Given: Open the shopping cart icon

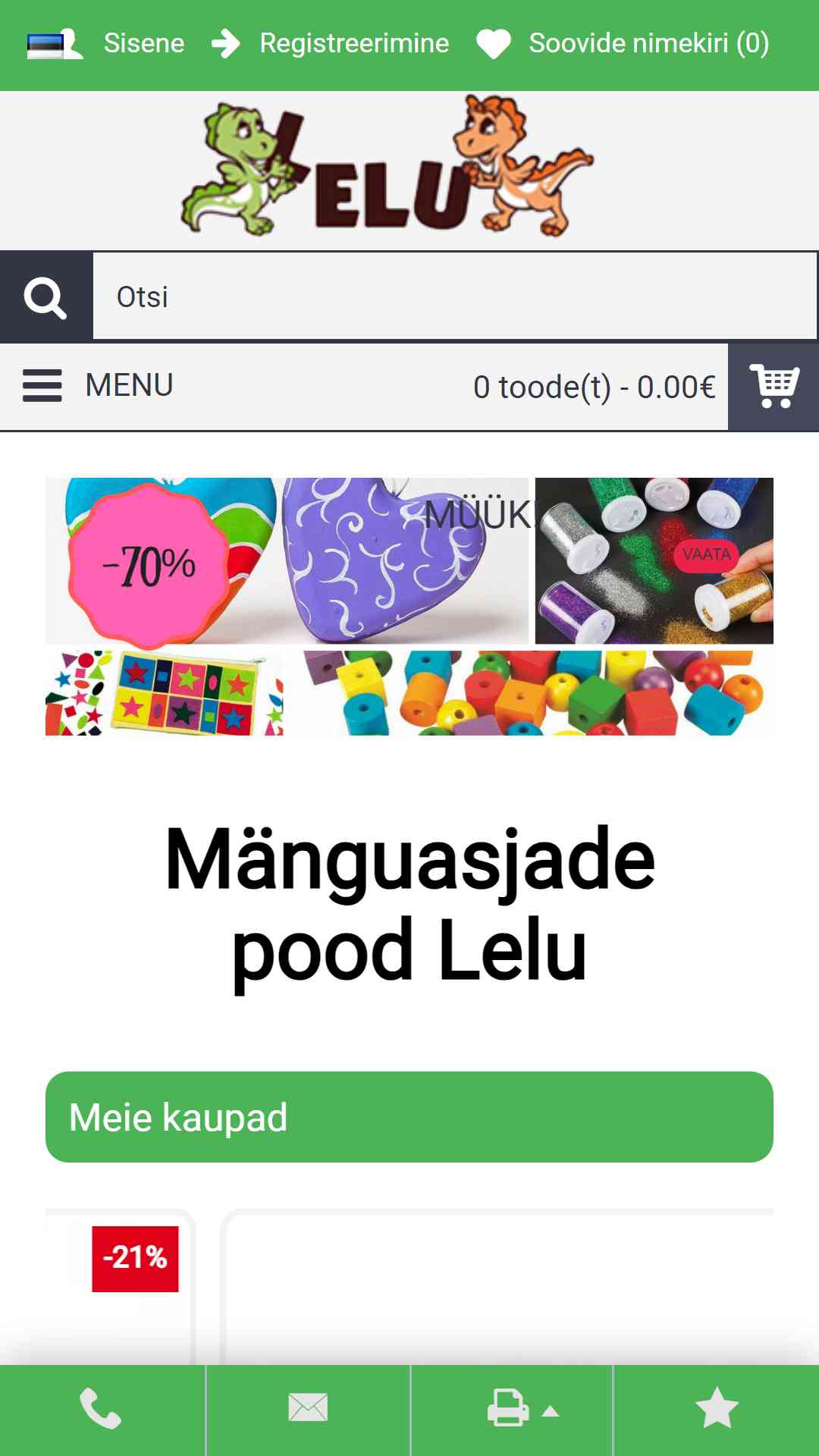Looking at the screenshot, I should (773, 387).
